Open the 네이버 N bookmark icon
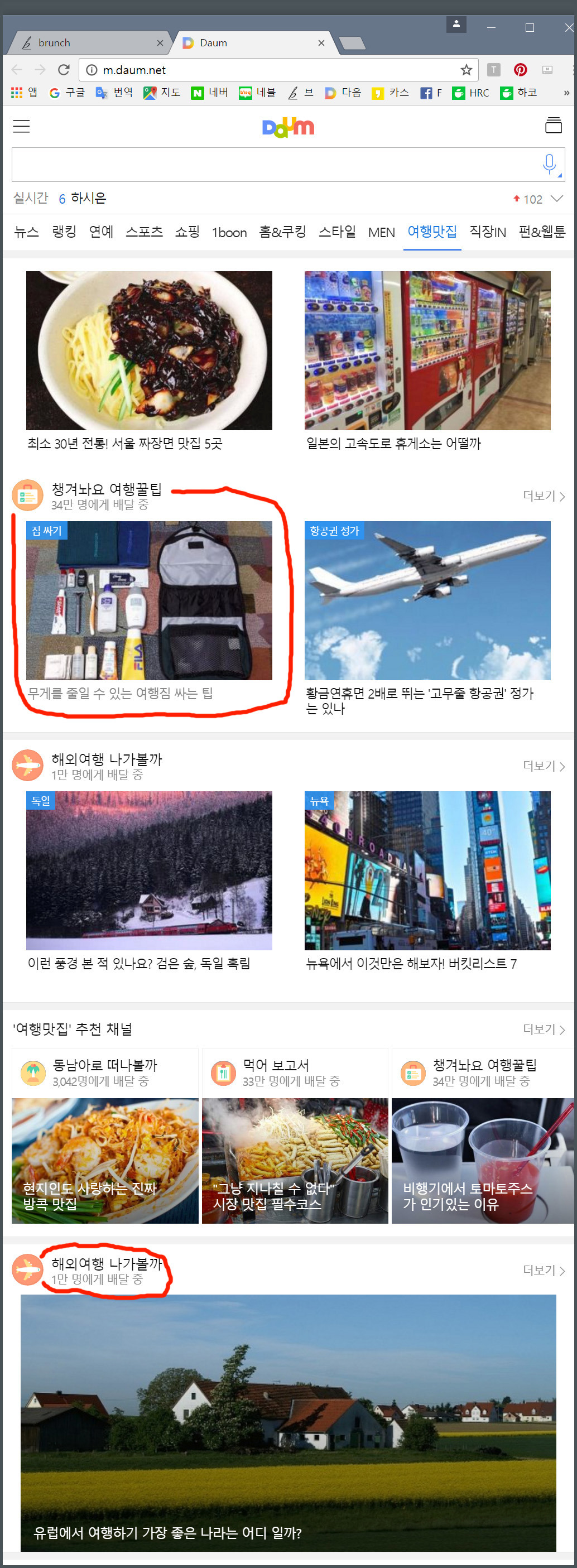This screenshot has width=577, height=1568. (197, 93)
